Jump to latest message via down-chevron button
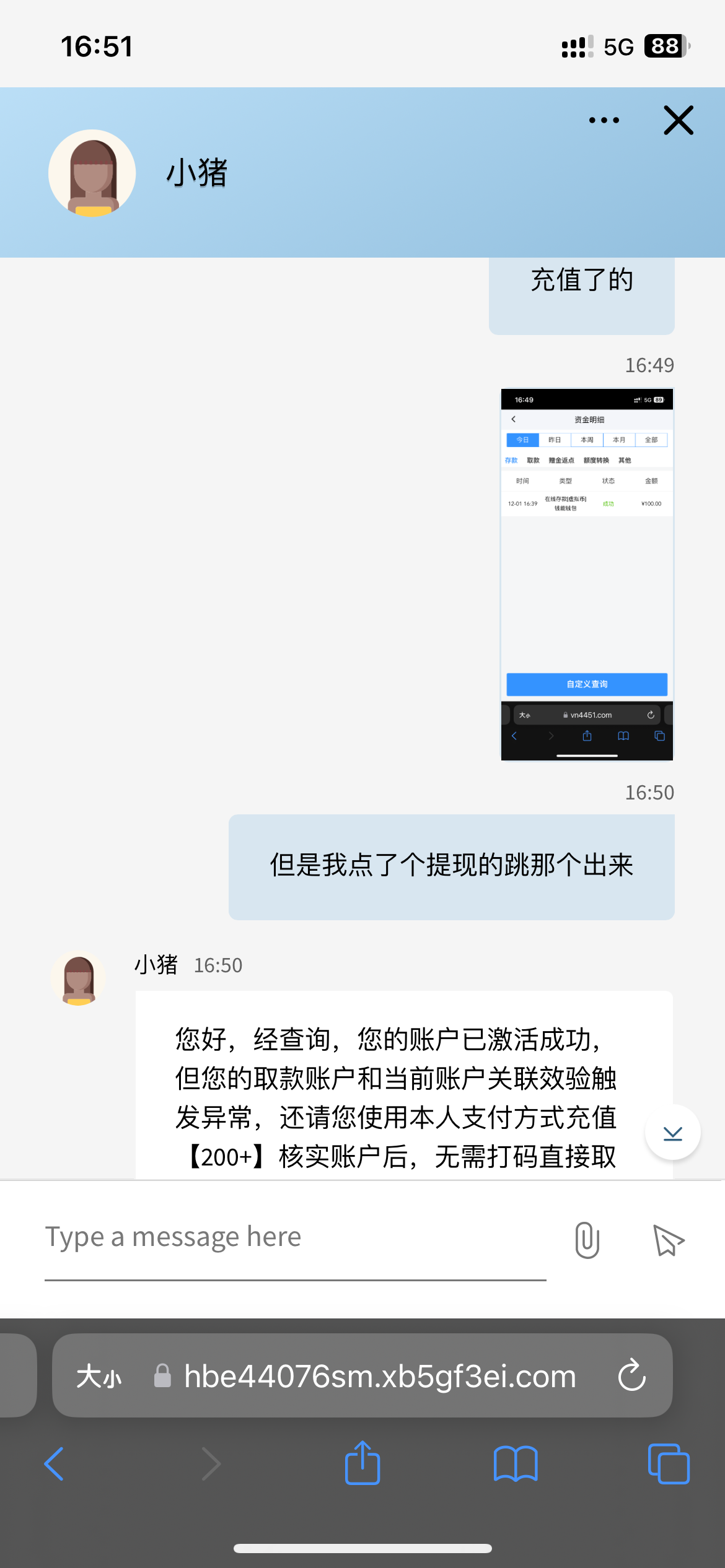 (672, 1132)
